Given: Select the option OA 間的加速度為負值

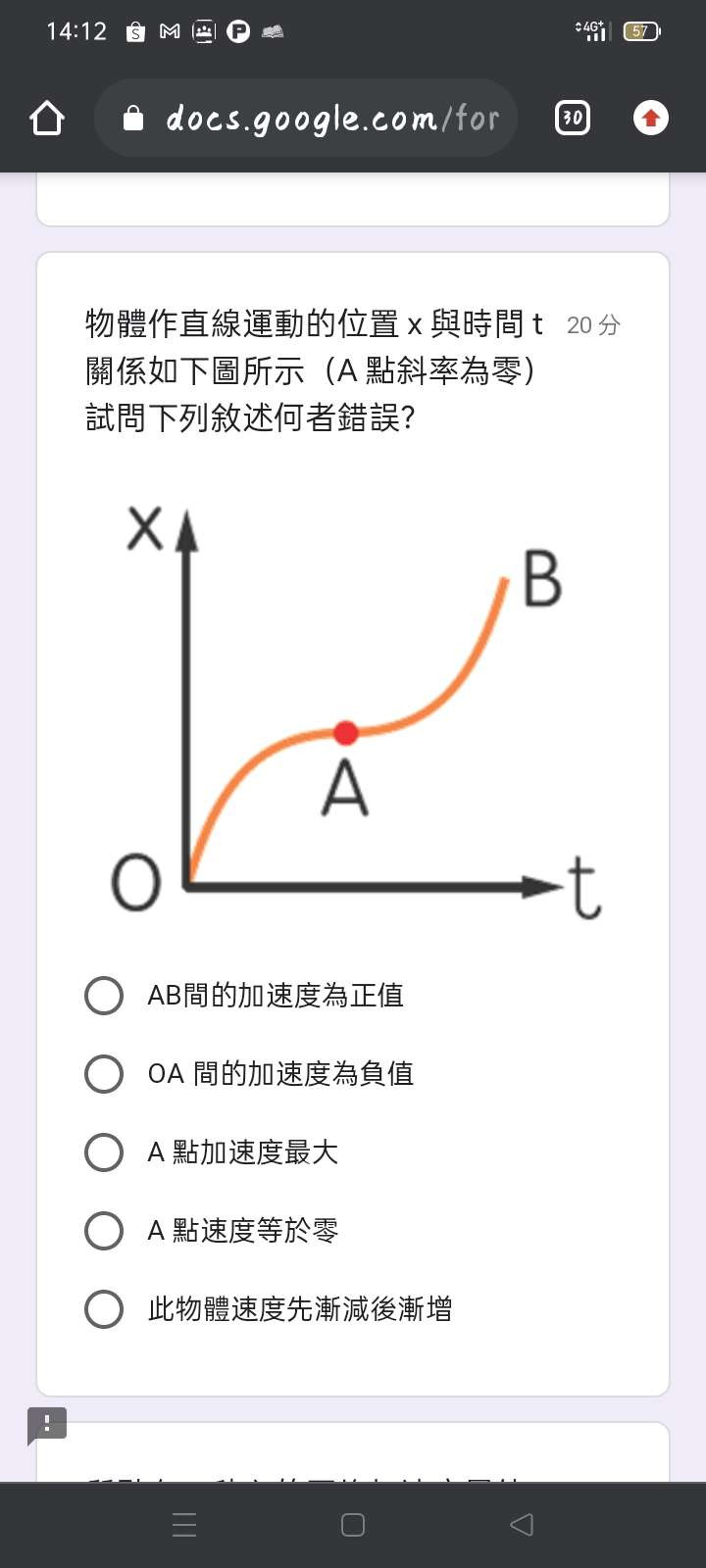Looking at the screenshot, I should click(104, 1074).
